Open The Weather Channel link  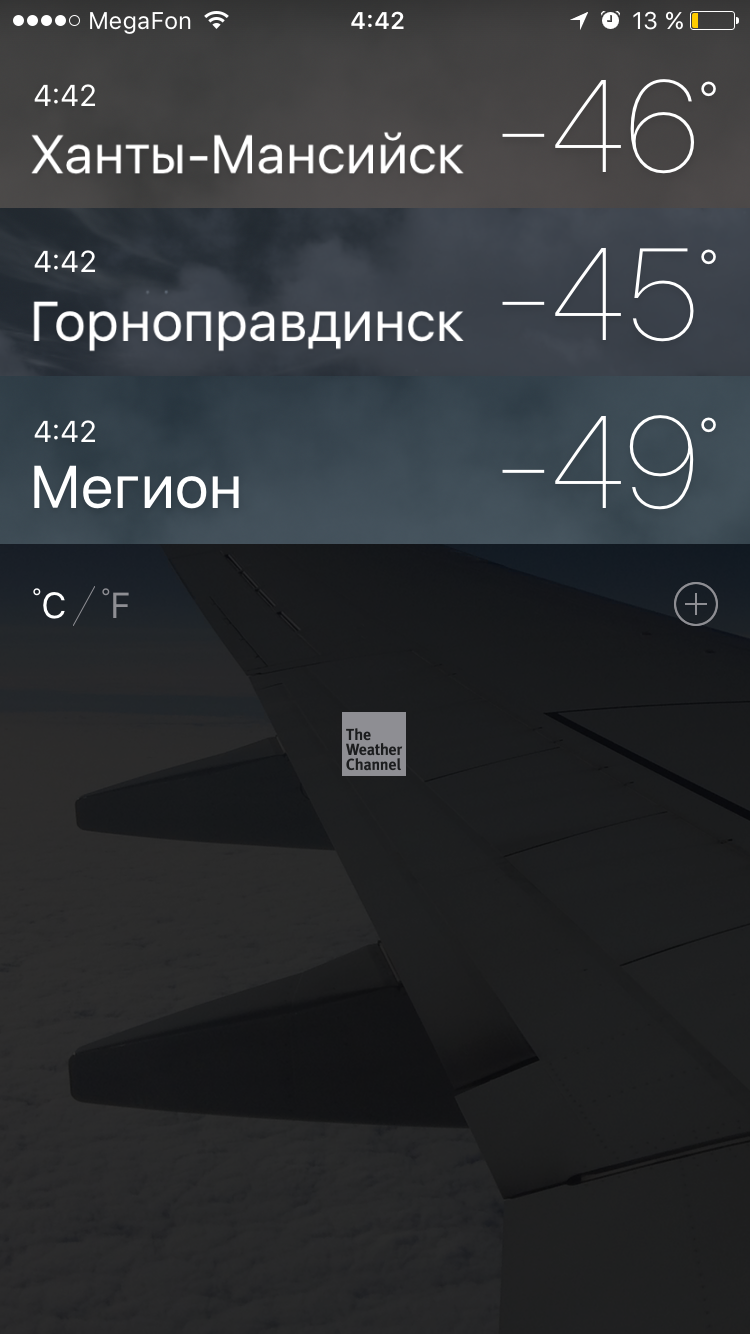click(373, 744)
